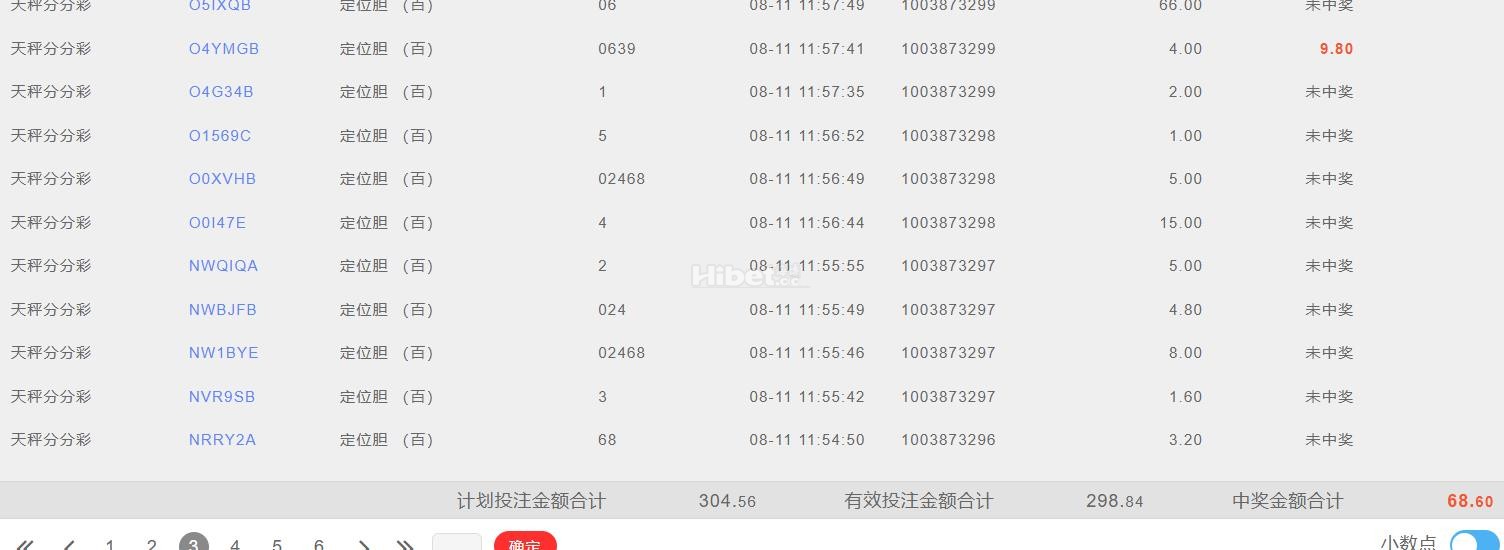Screen dimensions: 1504x550
Task: Open bet order O1569C
Action: pos(220,136)
